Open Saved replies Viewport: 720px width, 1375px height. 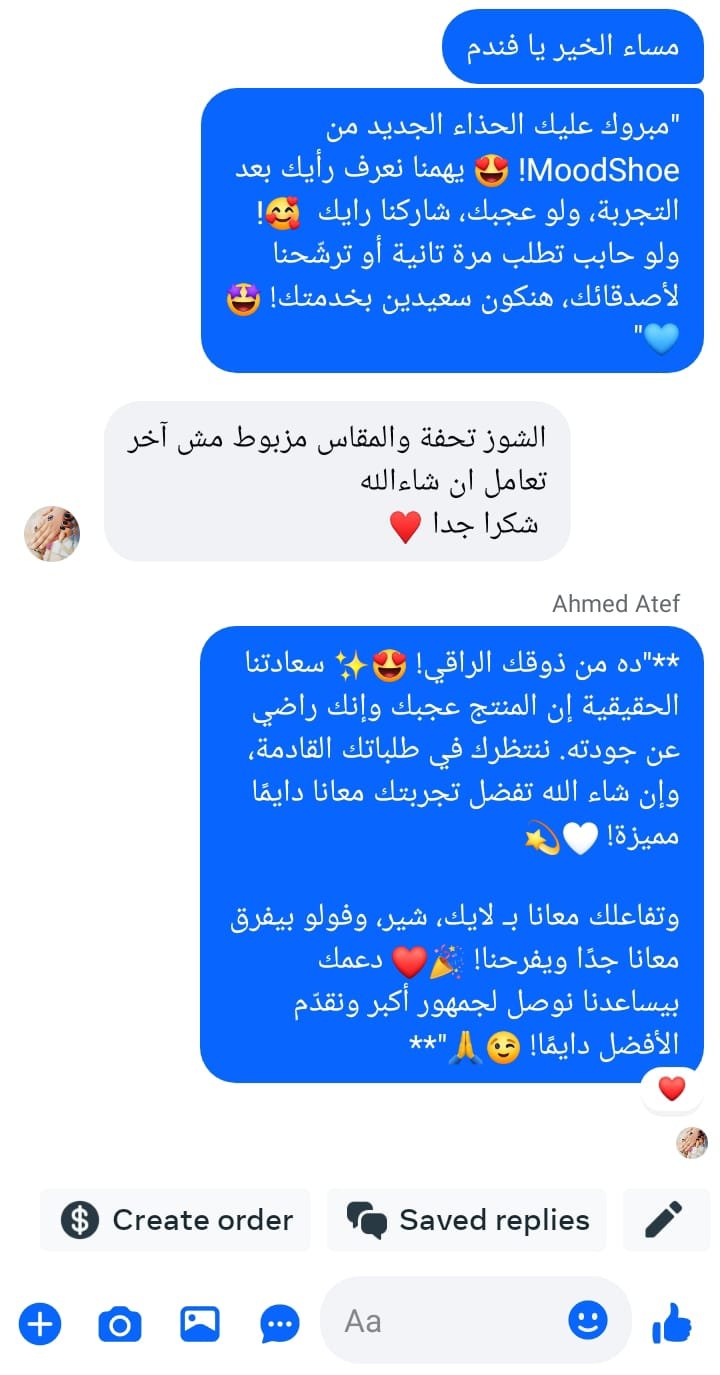click(x=467, y=1220)
